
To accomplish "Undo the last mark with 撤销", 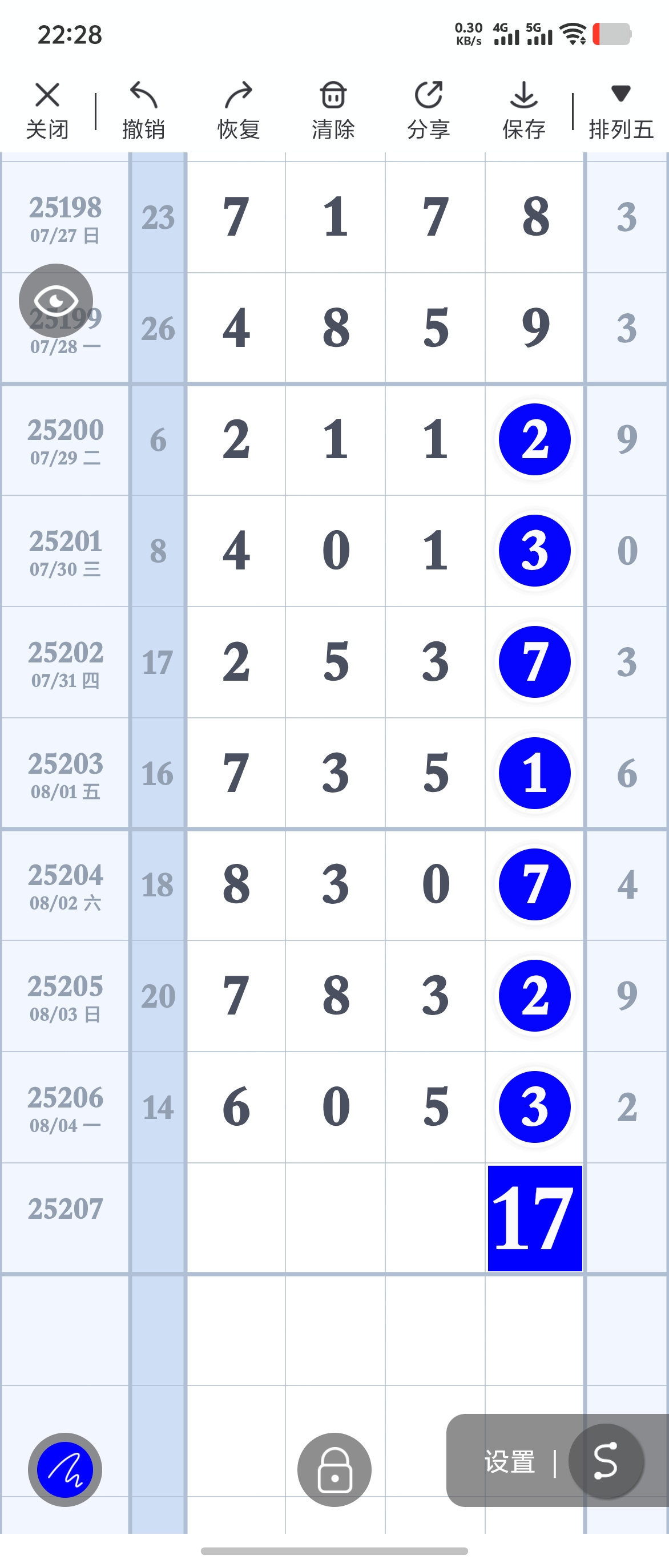I will pos(144,110).
